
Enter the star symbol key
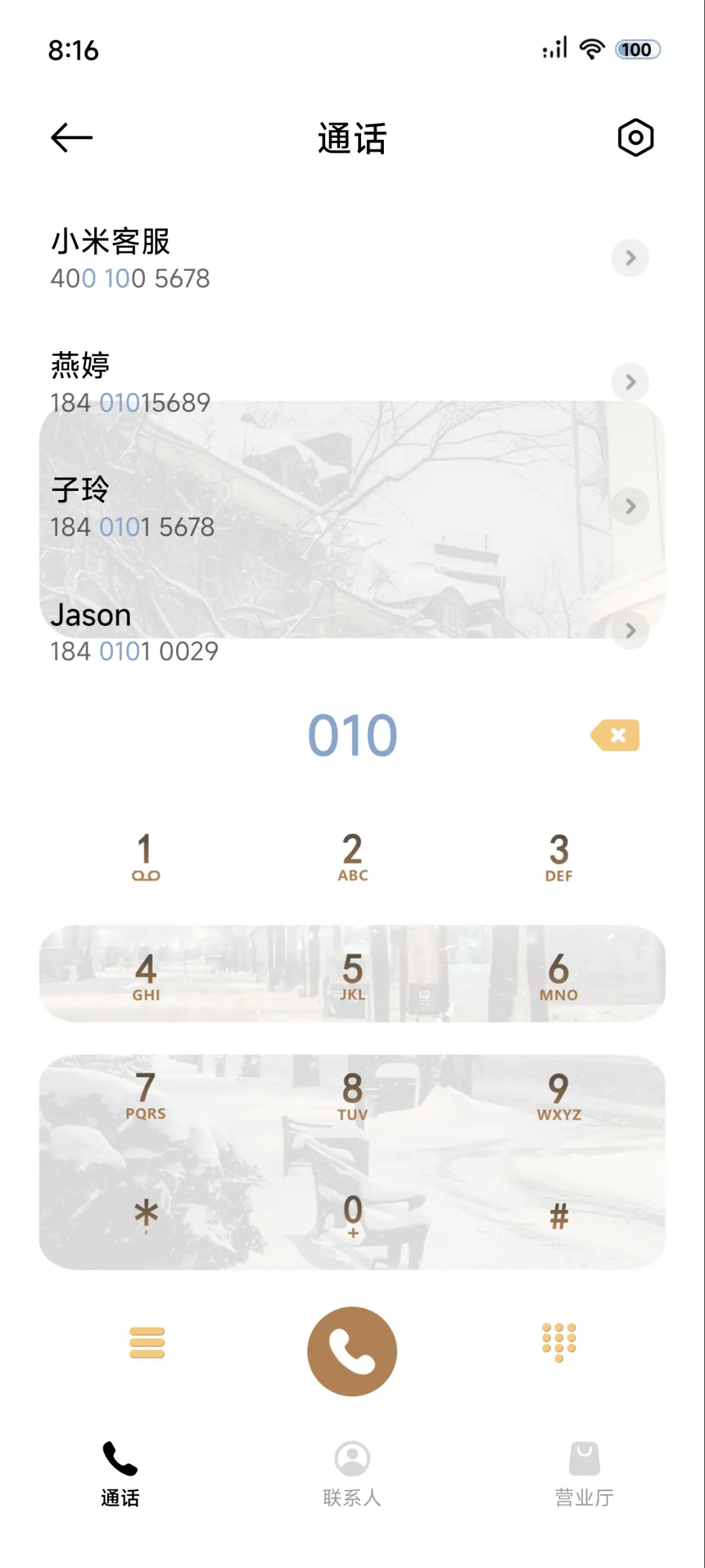pos(146,1215)
